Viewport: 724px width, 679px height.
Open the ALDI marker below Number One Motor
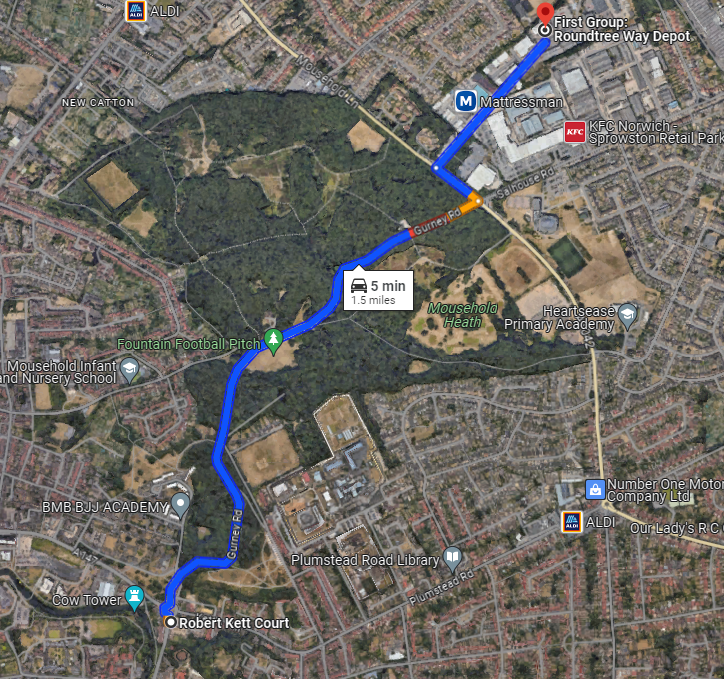tap(571, 522)
